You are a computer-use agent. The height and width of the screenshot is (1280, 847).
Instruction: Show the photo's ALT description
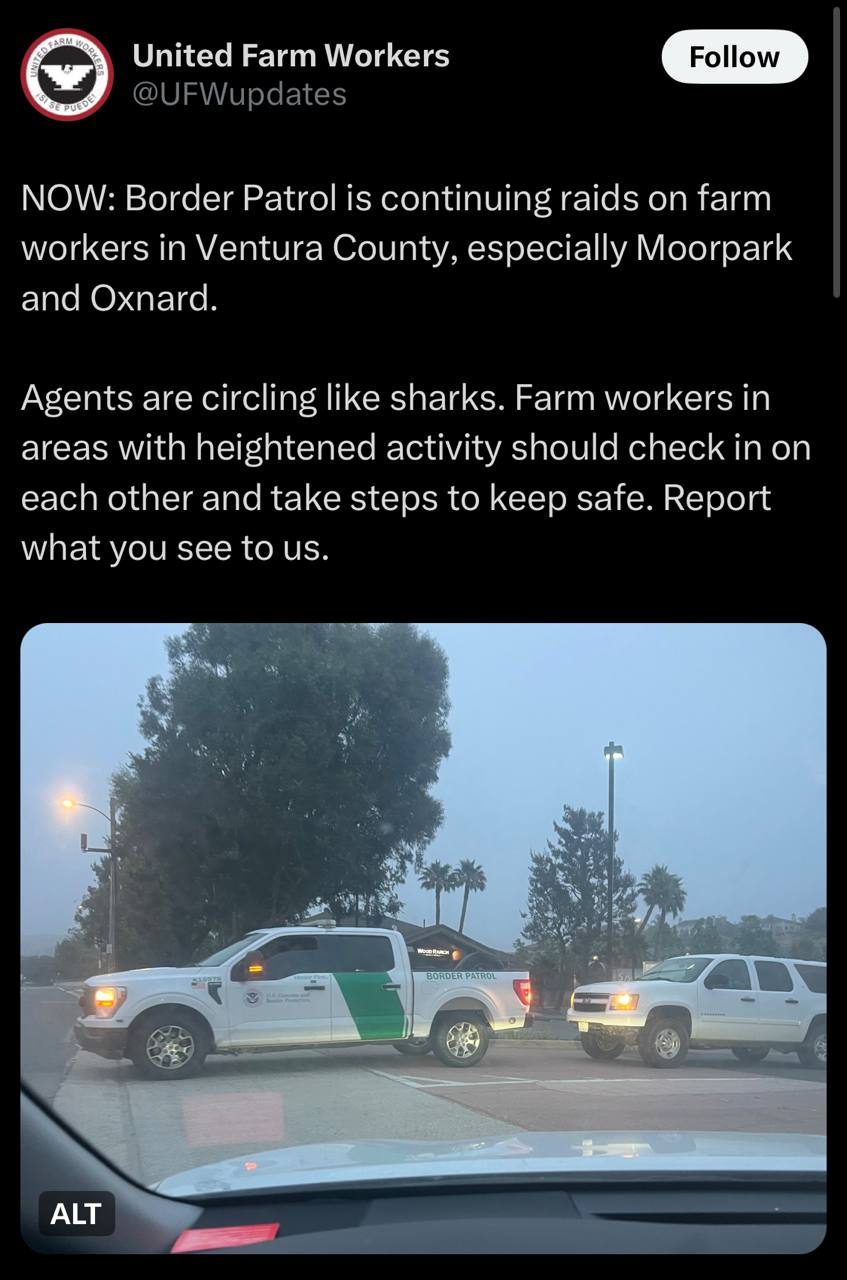pos(76,1213)
